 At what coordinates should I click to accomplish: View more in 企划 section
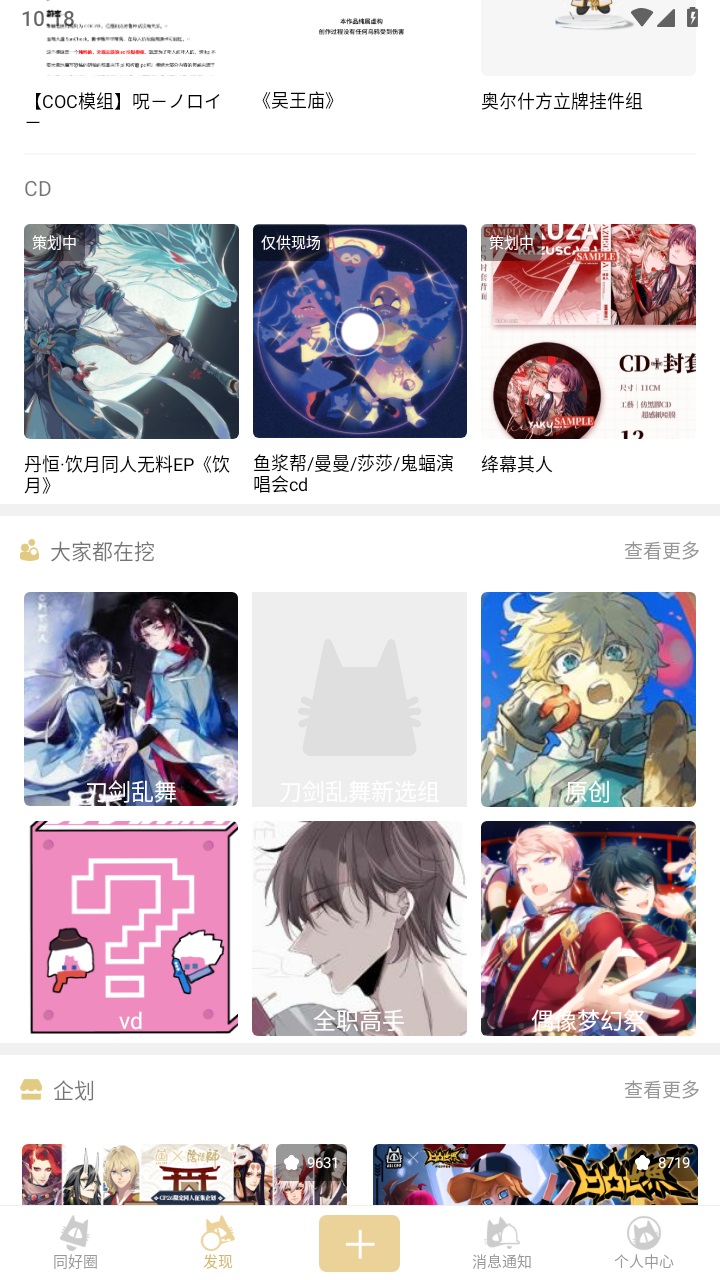pyautogui.click(x=661, y=1090)
